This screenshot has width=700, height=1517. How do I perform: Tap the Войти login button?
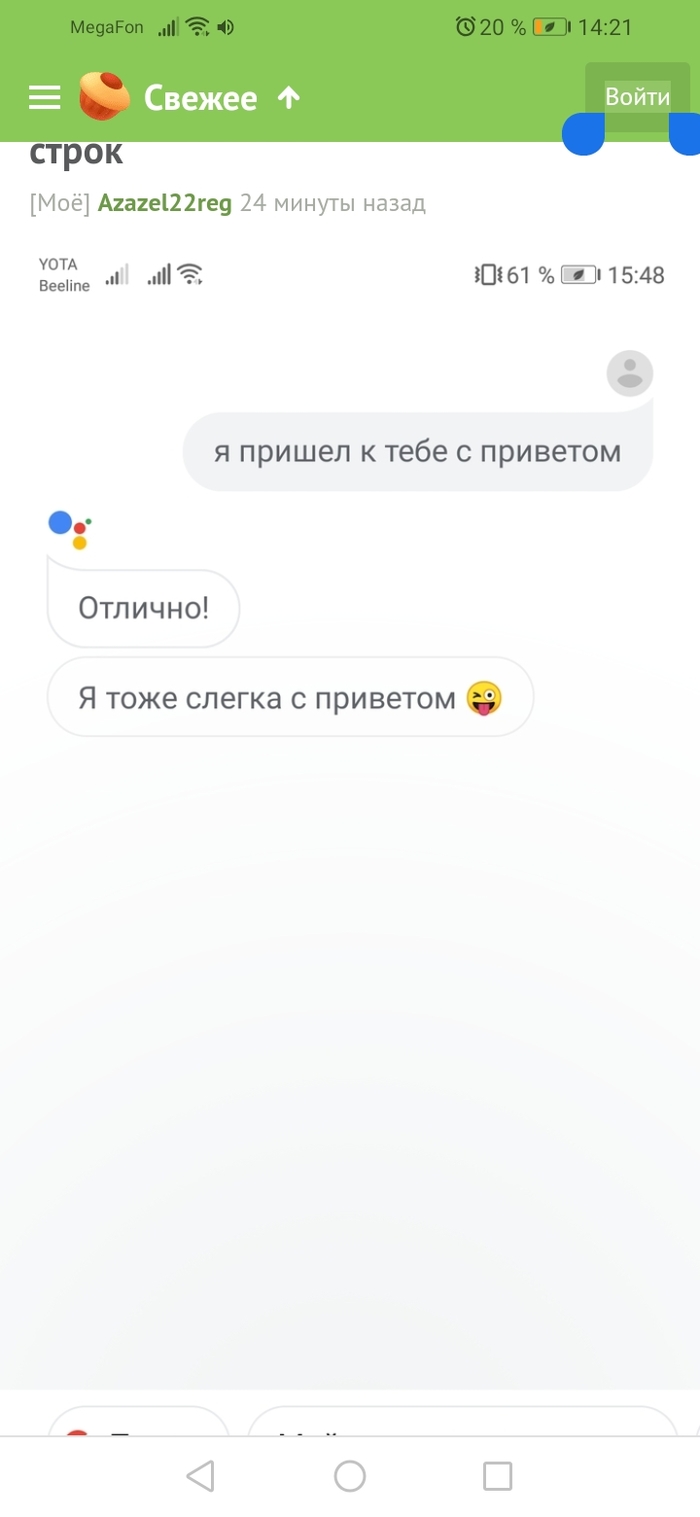[x=637, y=97]
